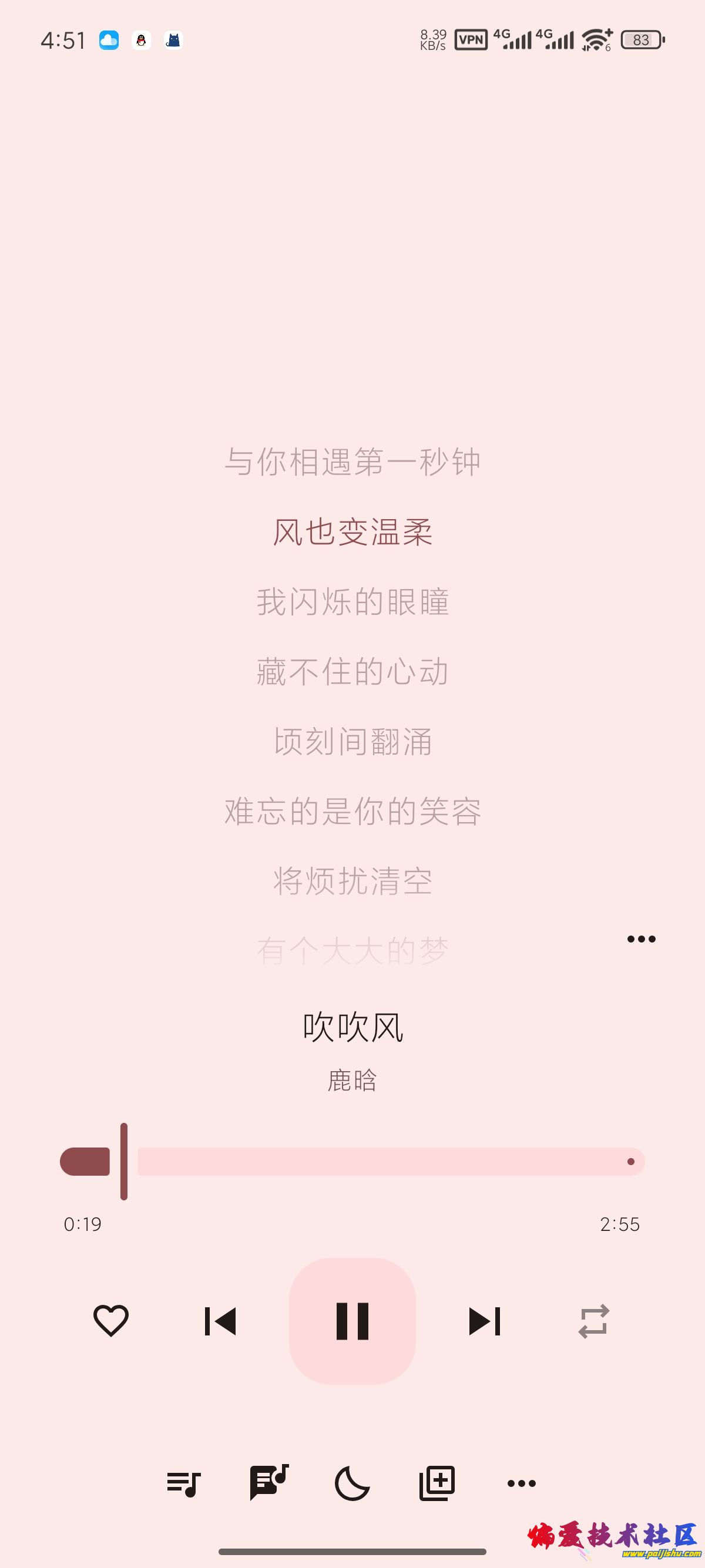Toggle repeat mode
705x1568 pixels.
pyautogui.click(x=593, y=1321)
